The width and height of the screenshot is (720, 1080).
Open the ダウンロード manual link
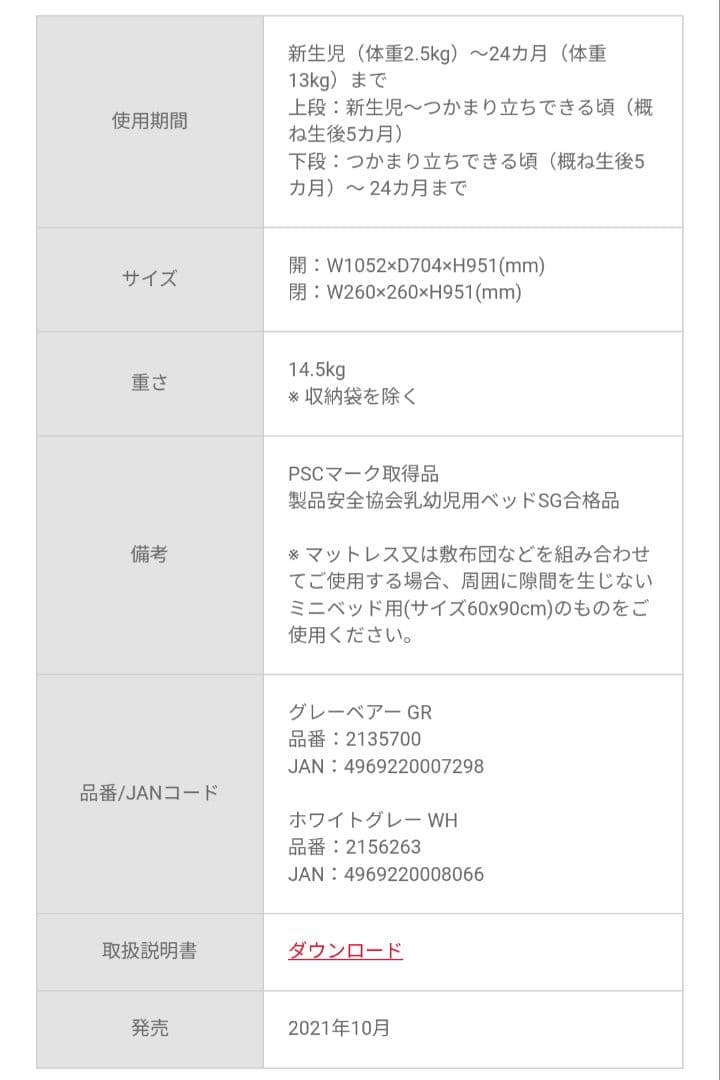pos(345,950)
